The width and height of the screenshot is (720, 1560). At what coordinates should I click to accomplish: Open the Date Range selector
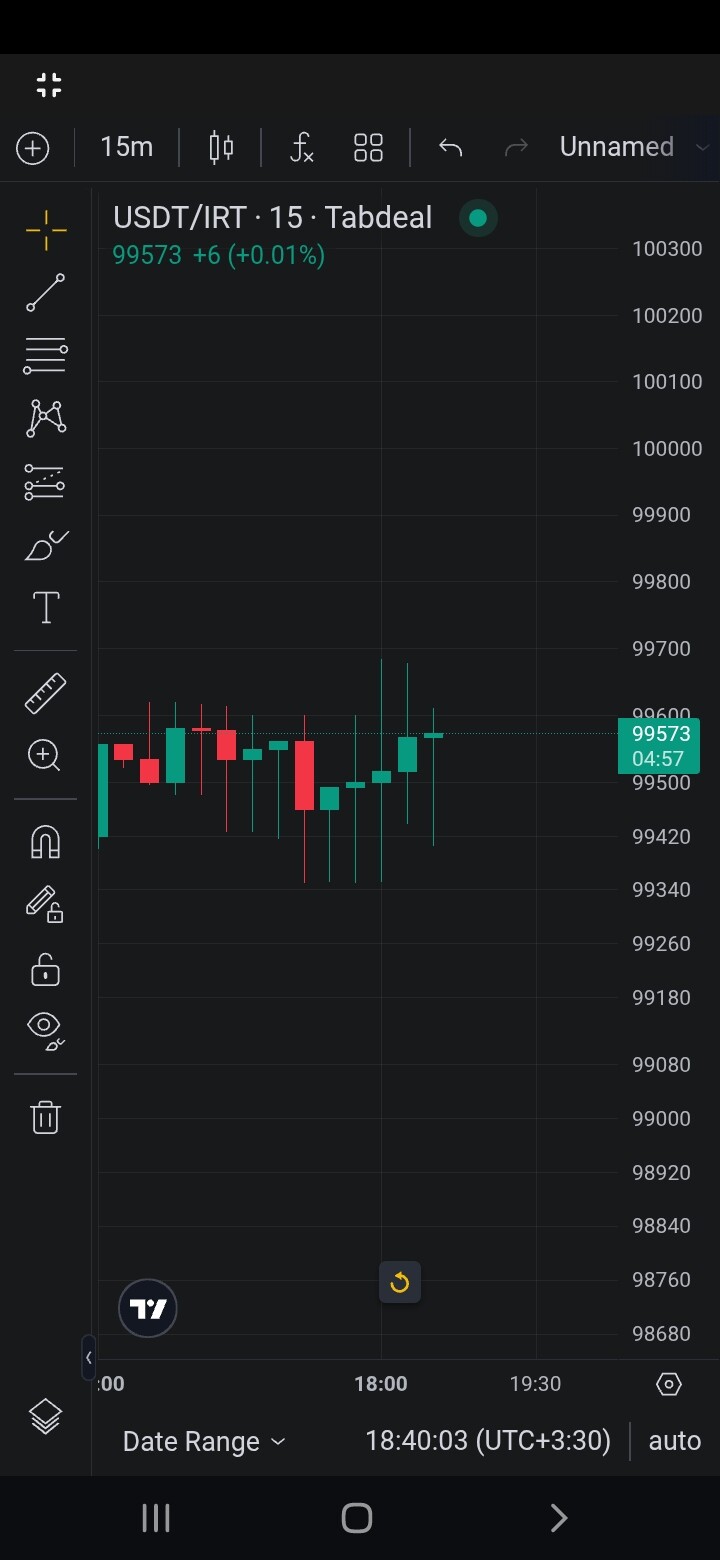[204, 1441]
